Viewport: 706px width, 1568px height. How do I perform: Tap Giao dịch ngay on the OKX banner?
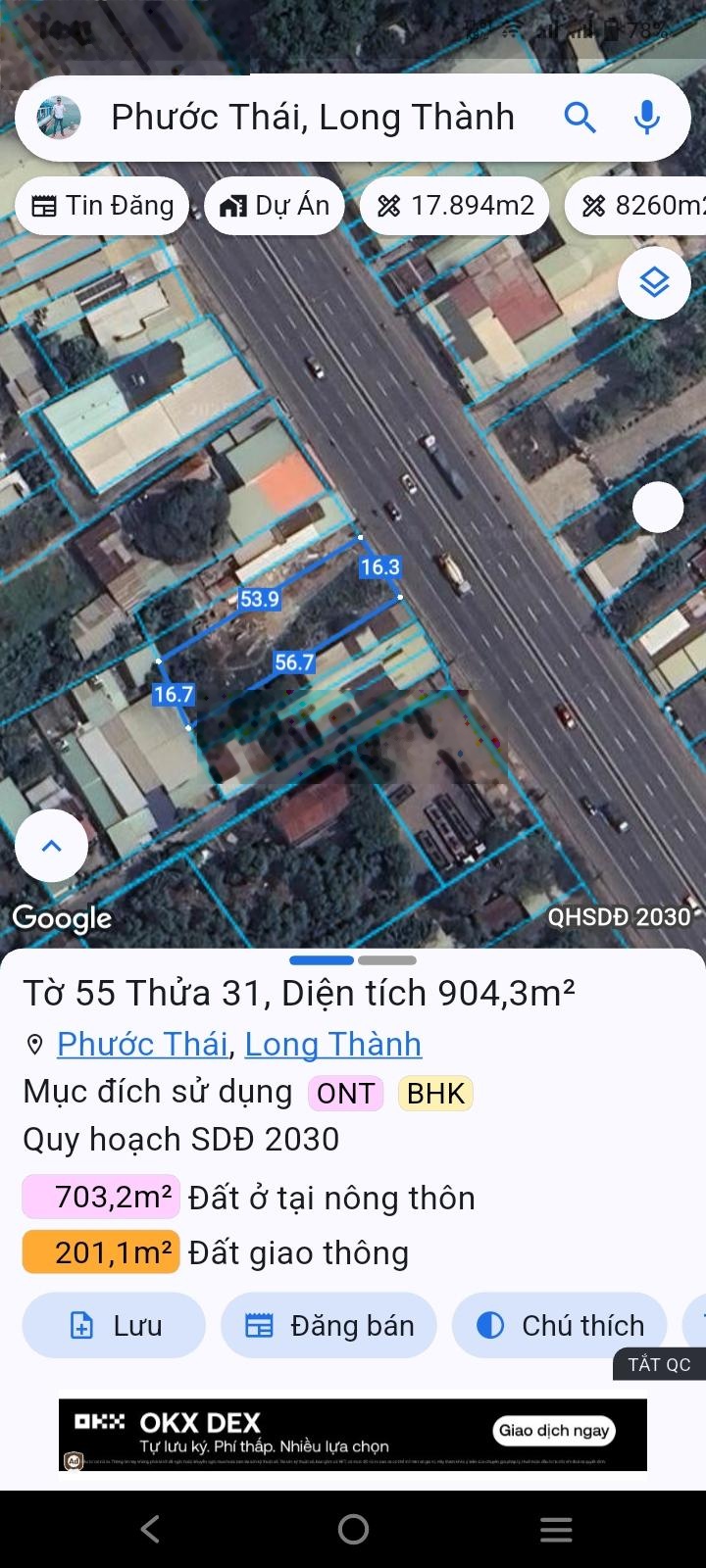click(554, 1430)
